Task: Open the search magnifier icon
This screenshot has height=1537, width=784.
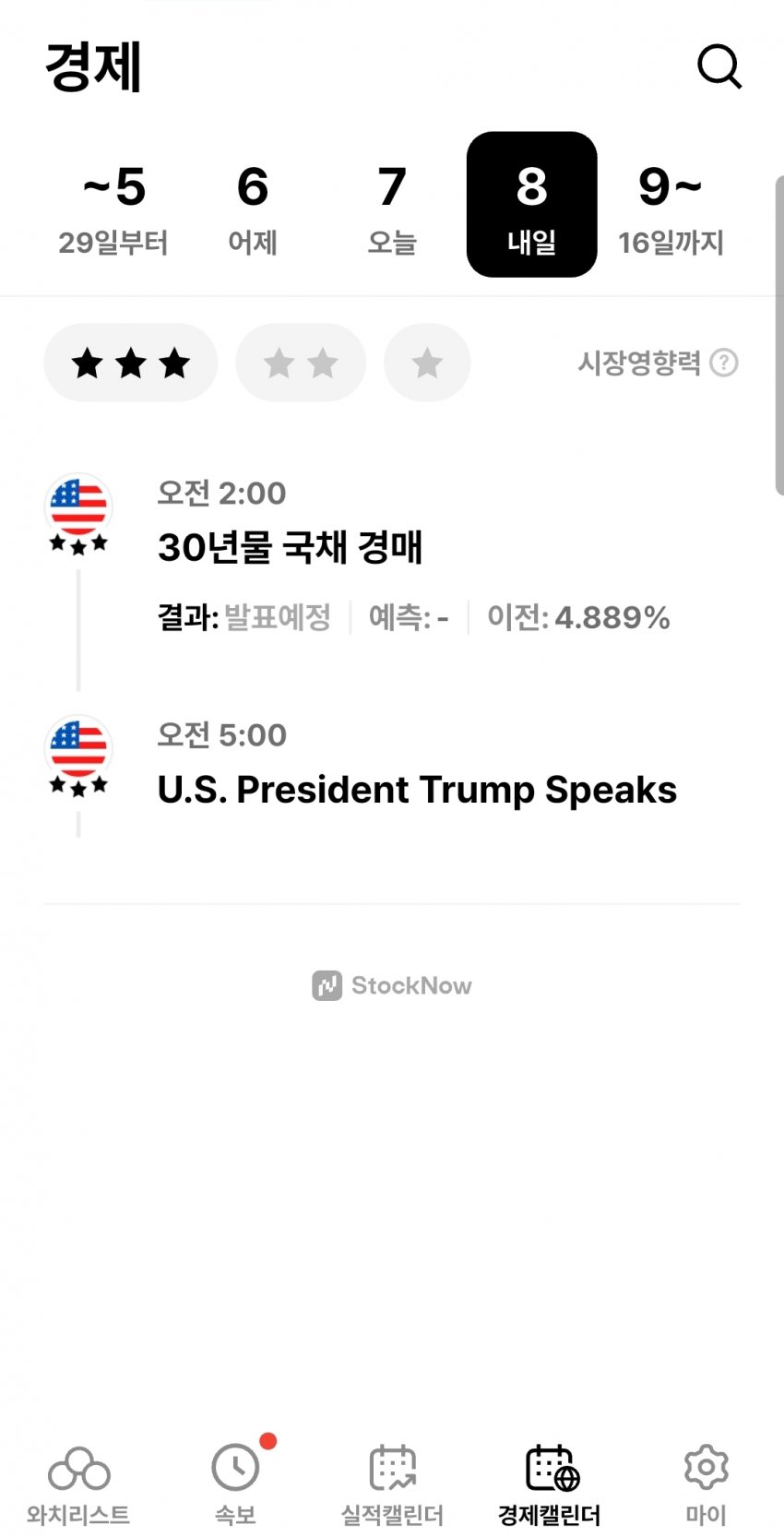Action: click(719, 66)
